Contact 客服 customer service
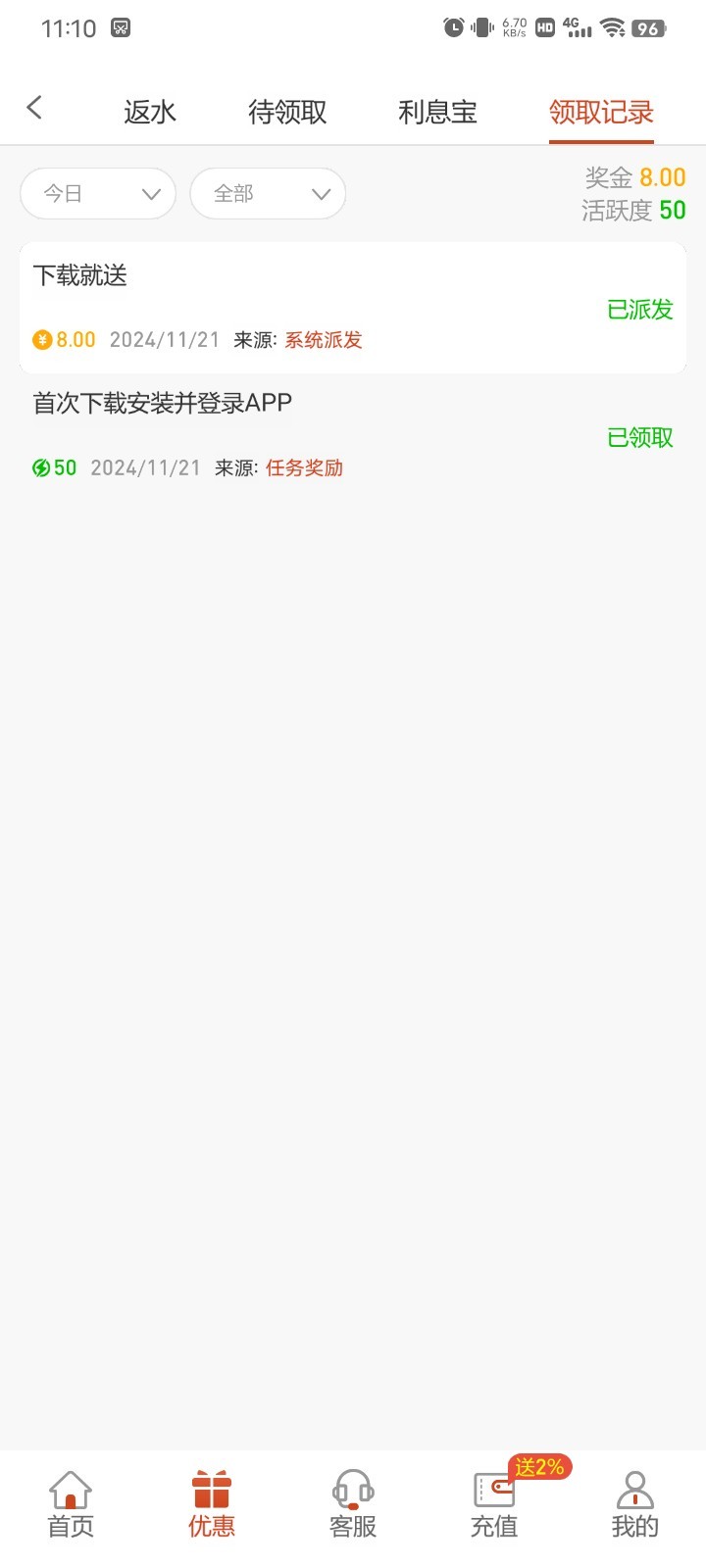Screen dimensions: 706x1568 coord(353,1505)
